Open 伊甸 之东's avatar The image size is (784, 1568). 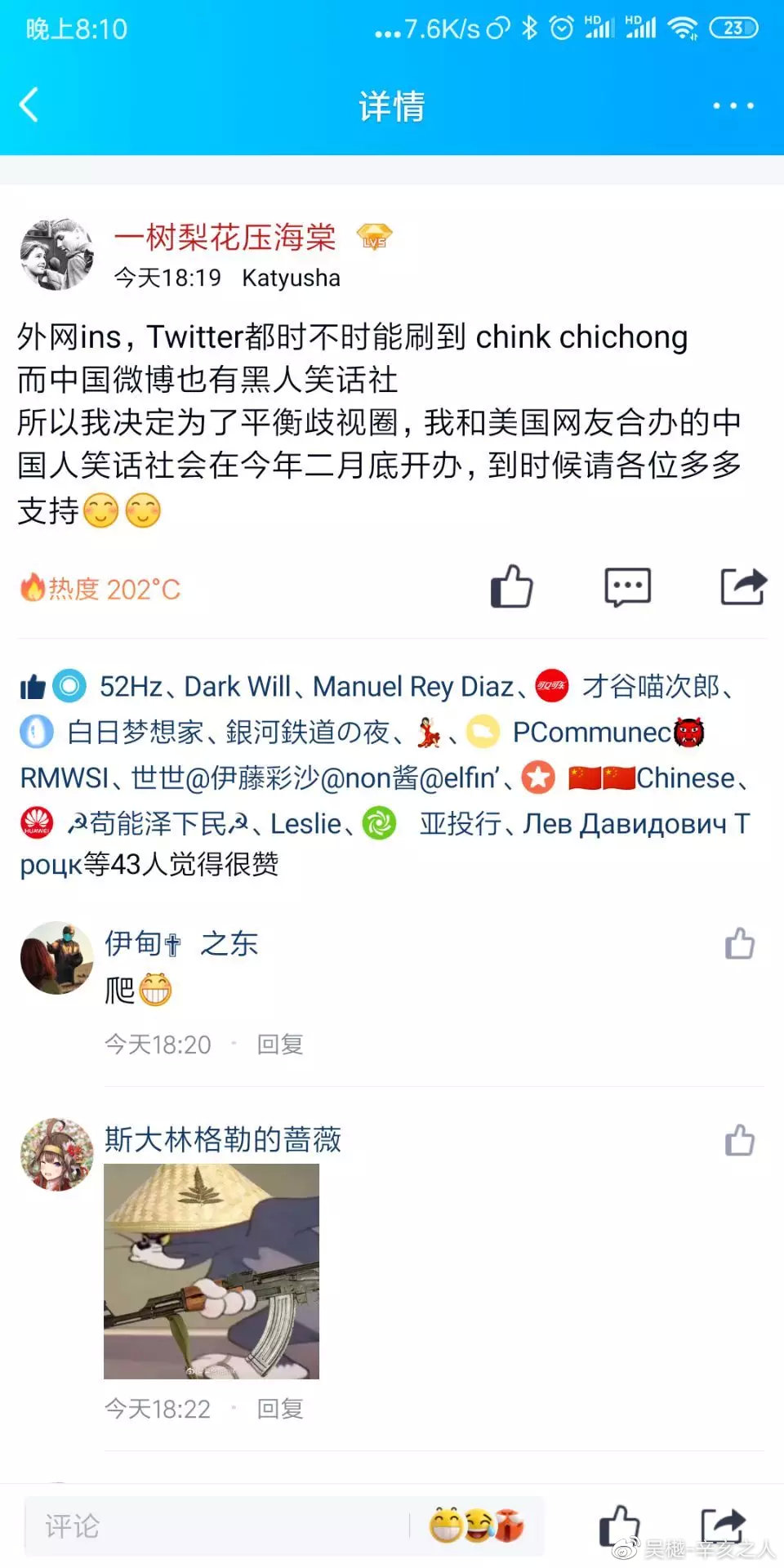point(56,958)
